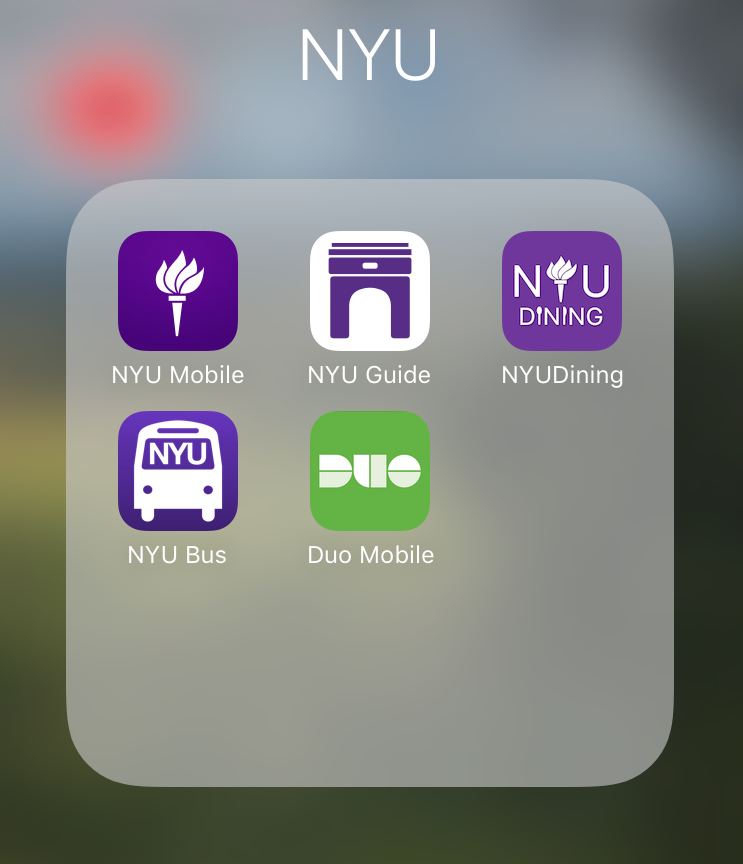Open the NYU Mobile app
The height and width of the screenshot is (864, 743).
tap(178, 291)
